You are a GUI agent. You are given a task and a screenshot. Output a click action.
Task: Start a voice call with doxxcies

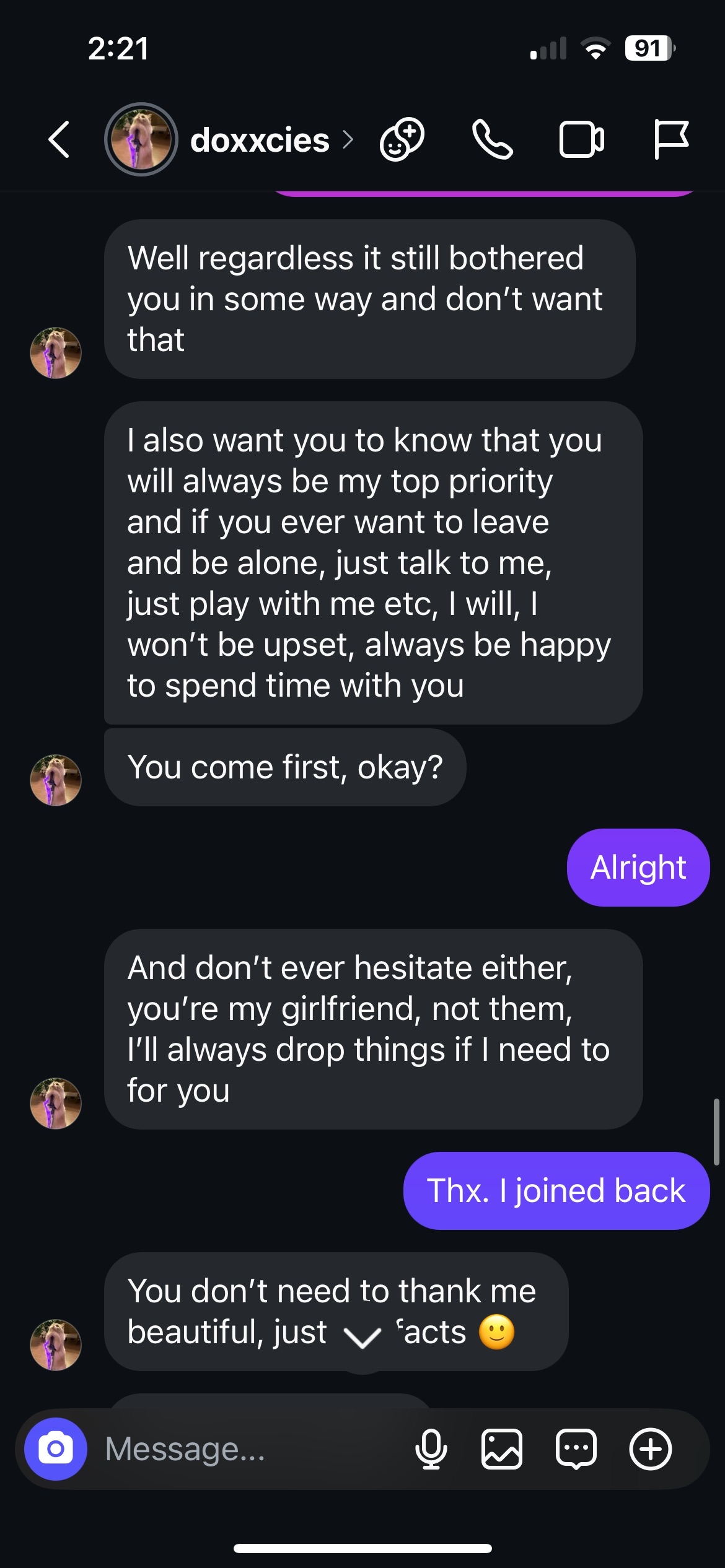pyautogui.click(x=493, y=140)
